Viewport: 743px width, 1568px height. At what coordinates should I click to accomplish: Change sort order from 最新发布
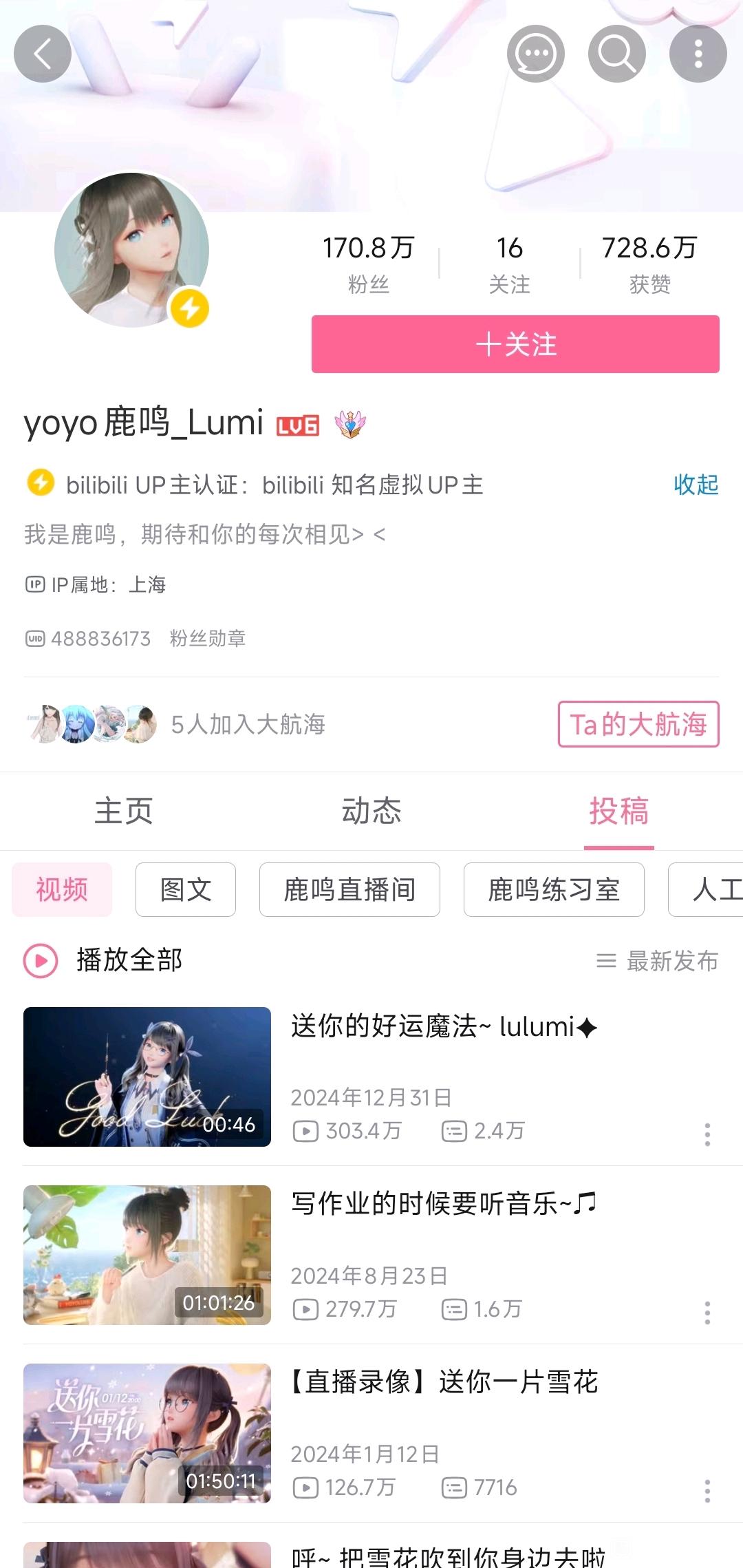click(657, 961)
